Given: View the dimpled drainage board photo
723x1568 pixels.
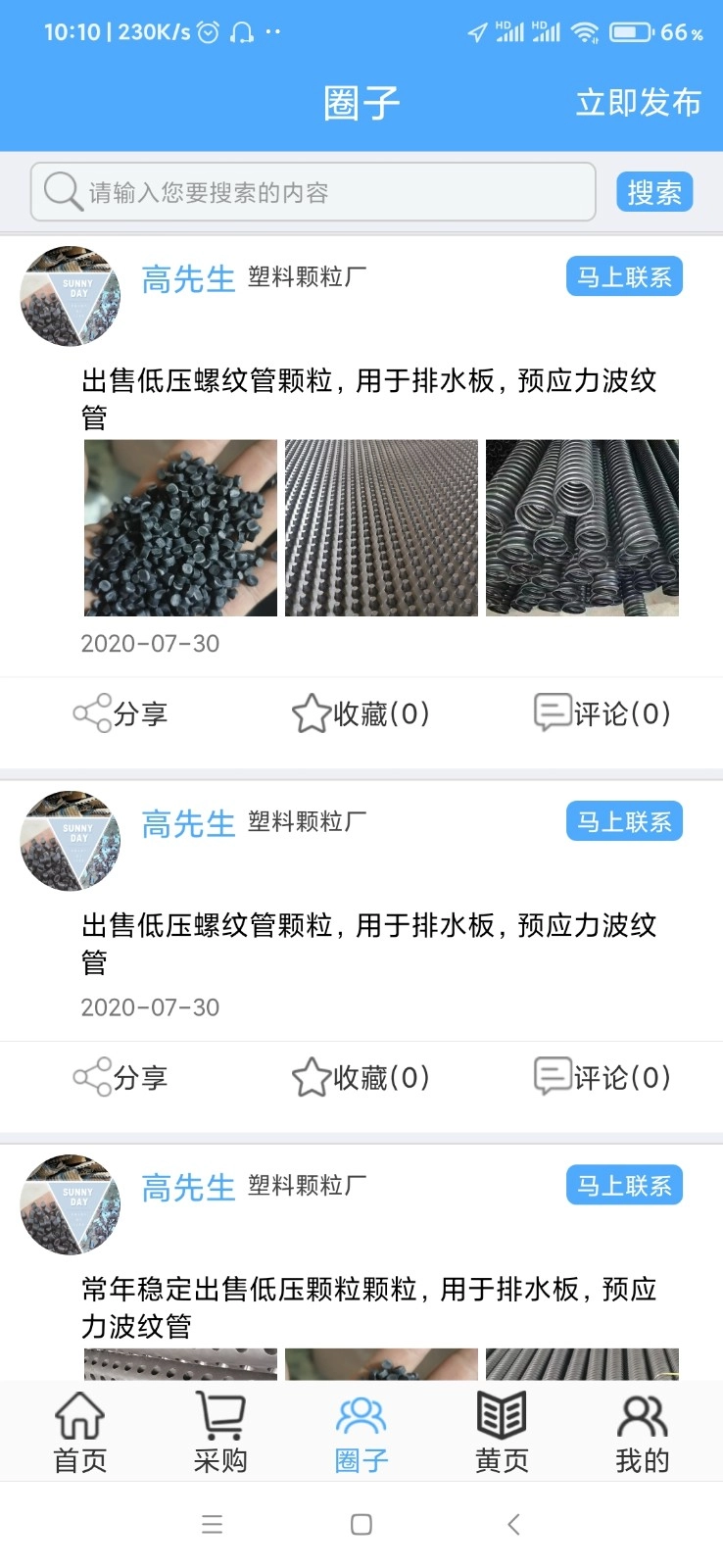Looking at the screenshot, I should 381,528.
